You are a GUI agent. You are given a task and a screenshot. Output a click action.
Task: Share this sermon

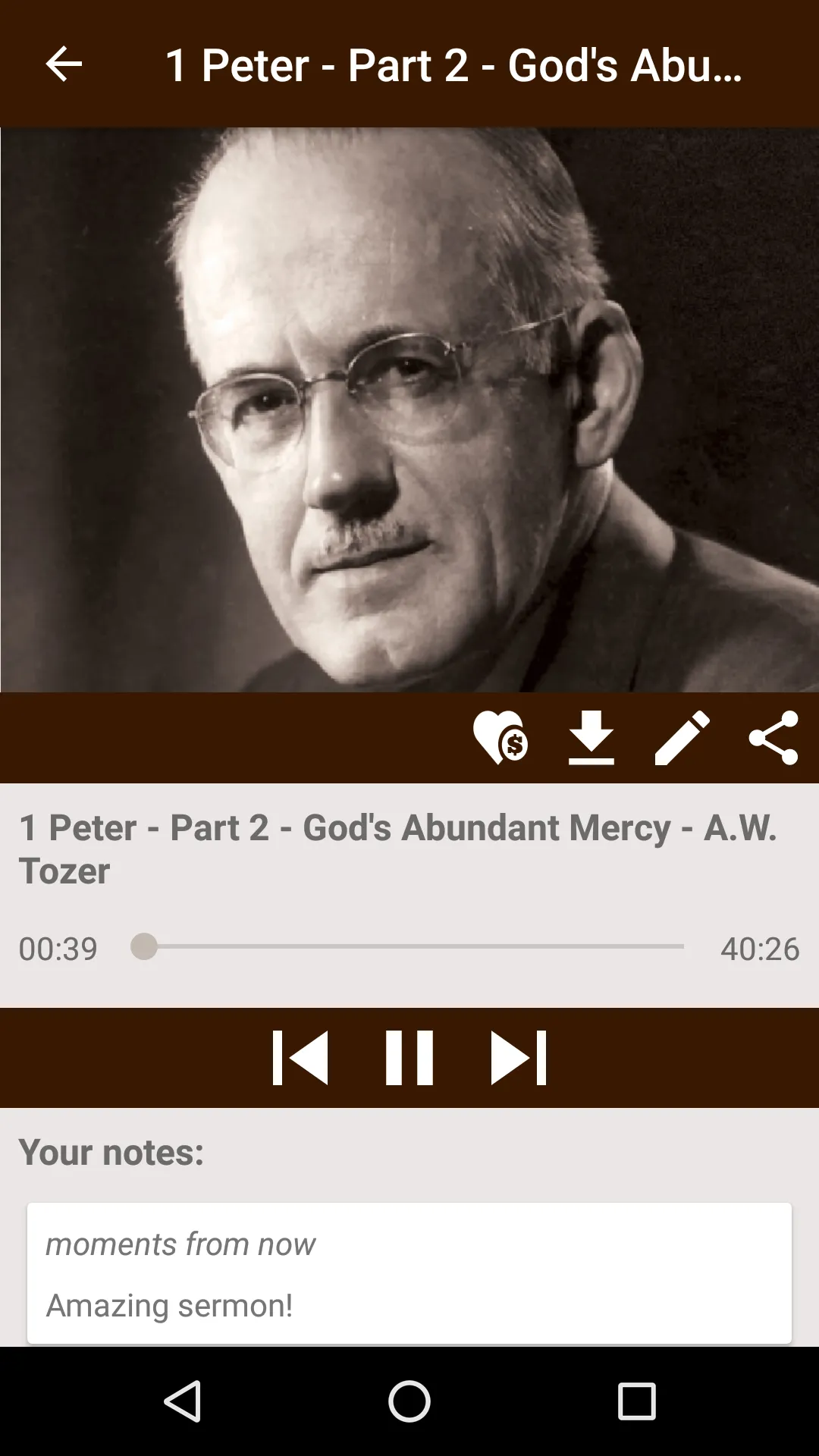pos(771,739)
